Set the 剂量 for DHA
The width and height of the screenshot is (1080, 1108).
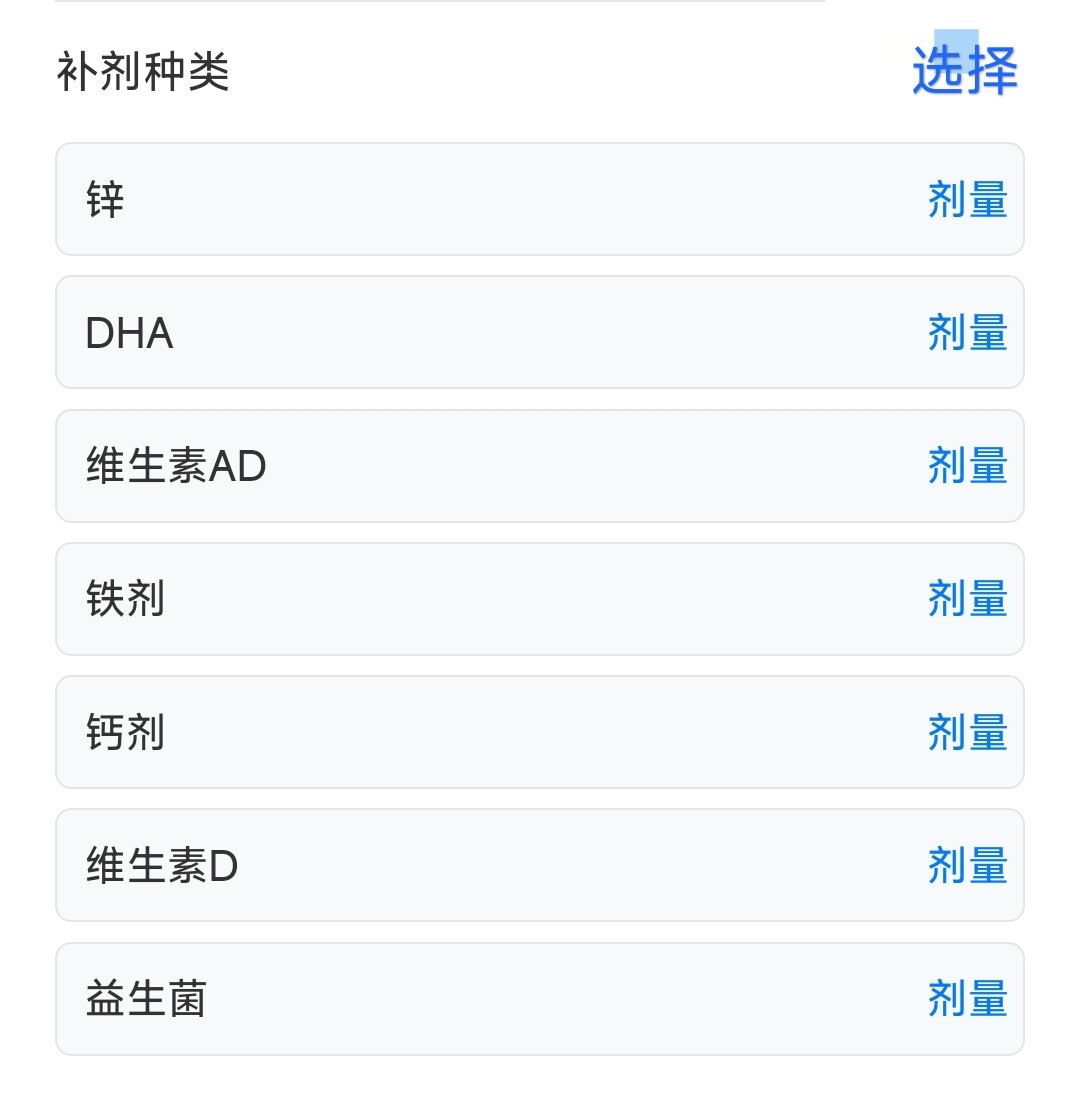click(x=967, y=333)
